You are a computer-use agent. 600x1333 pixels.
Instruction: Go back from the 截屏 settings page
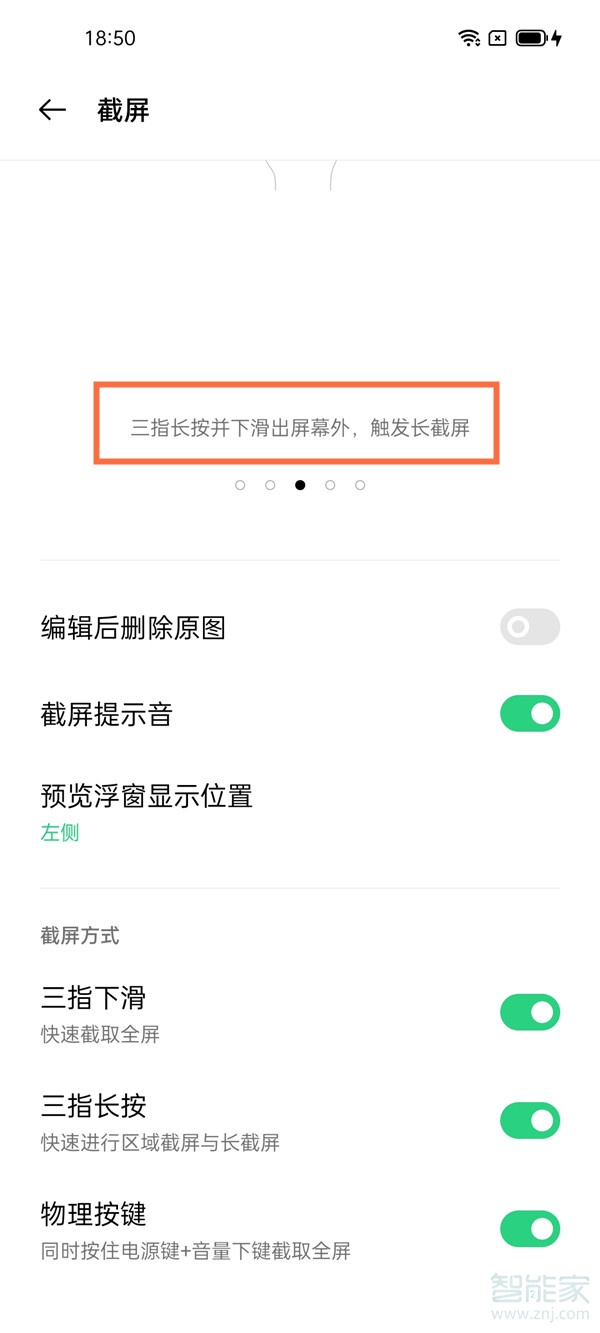52,110
